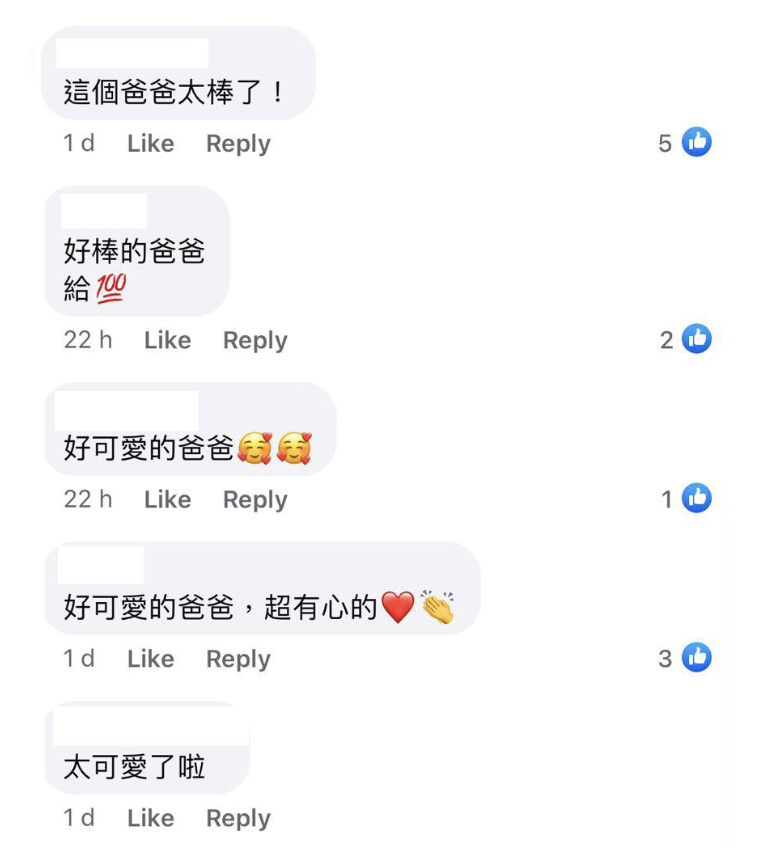The height and width of the screenshot is (854, 778).
Task: Reply to the comment 好可愛的爸爸🥰🥰
Action: coord(255,500)
